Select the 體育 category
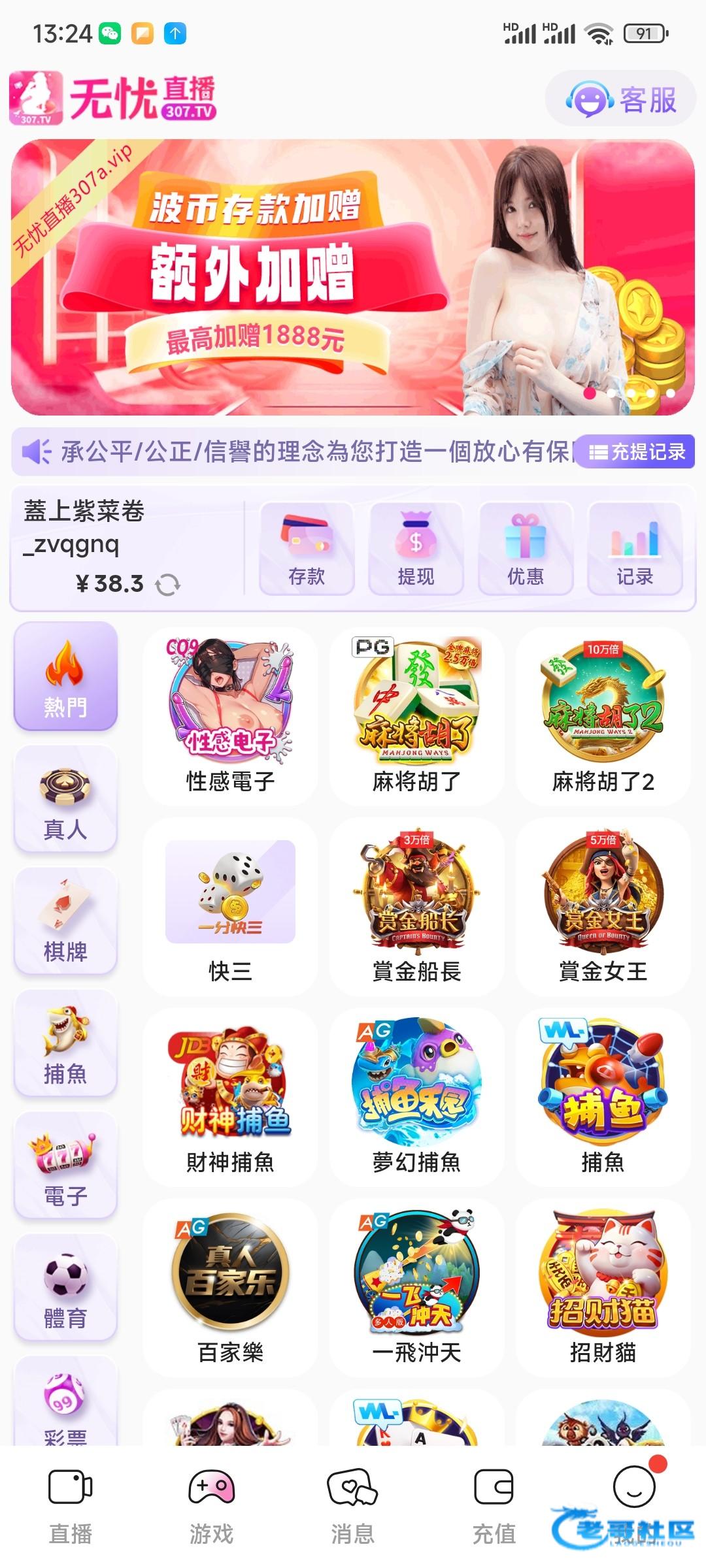706x1568 pixels. pos(65,1288)
